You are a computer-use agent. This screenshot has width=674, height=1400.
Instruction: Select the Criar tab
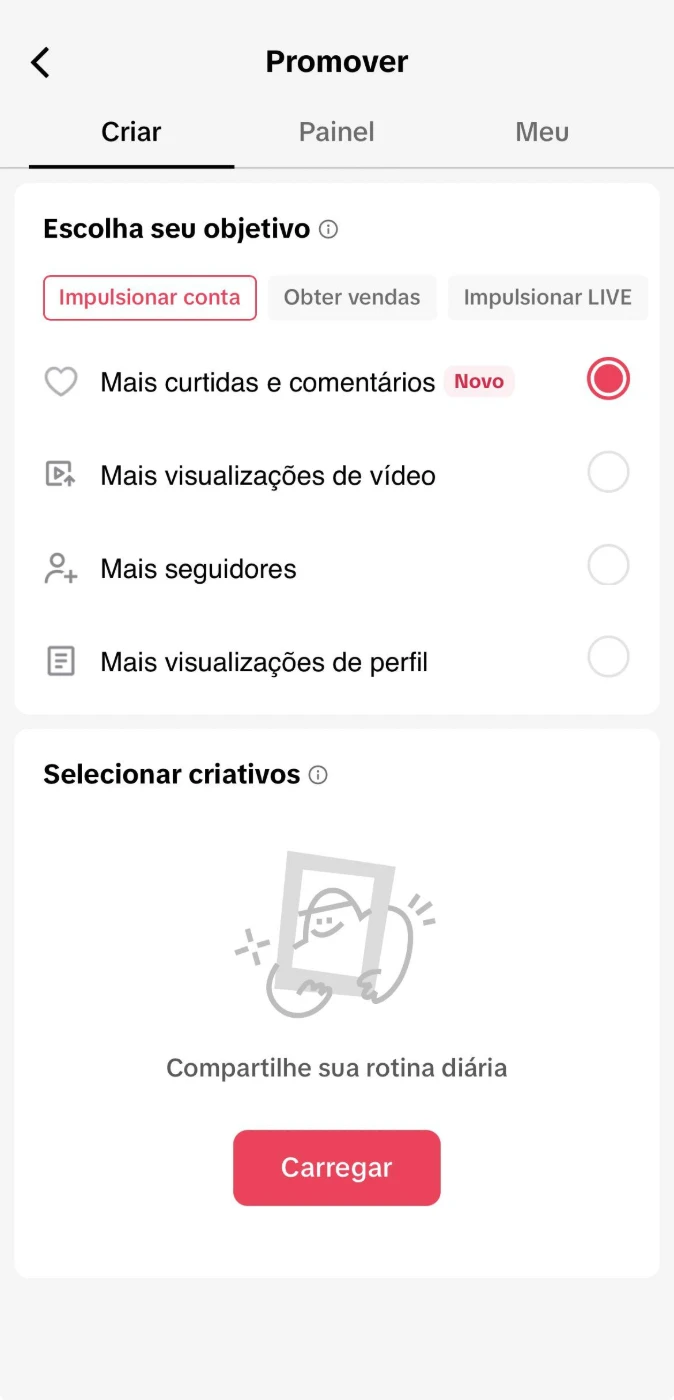[x=131, y=132]
